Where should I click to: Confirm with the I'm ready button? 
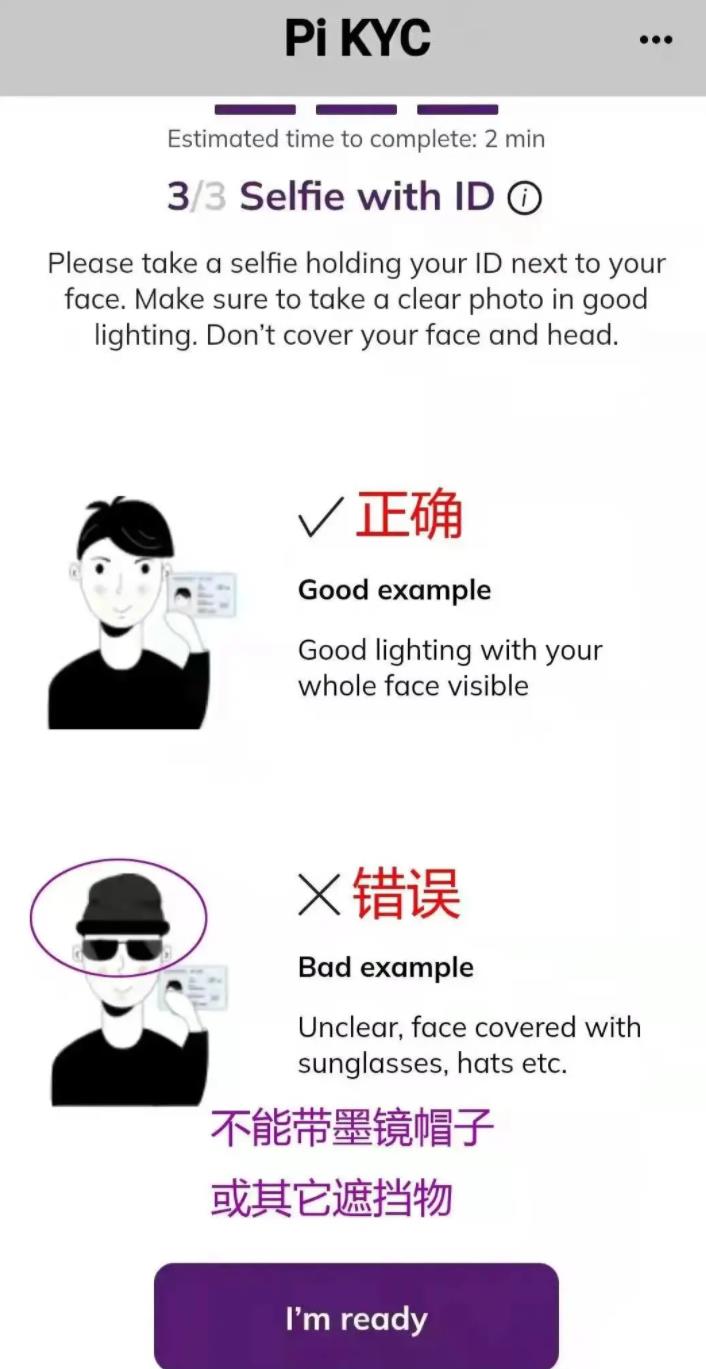356,1318
